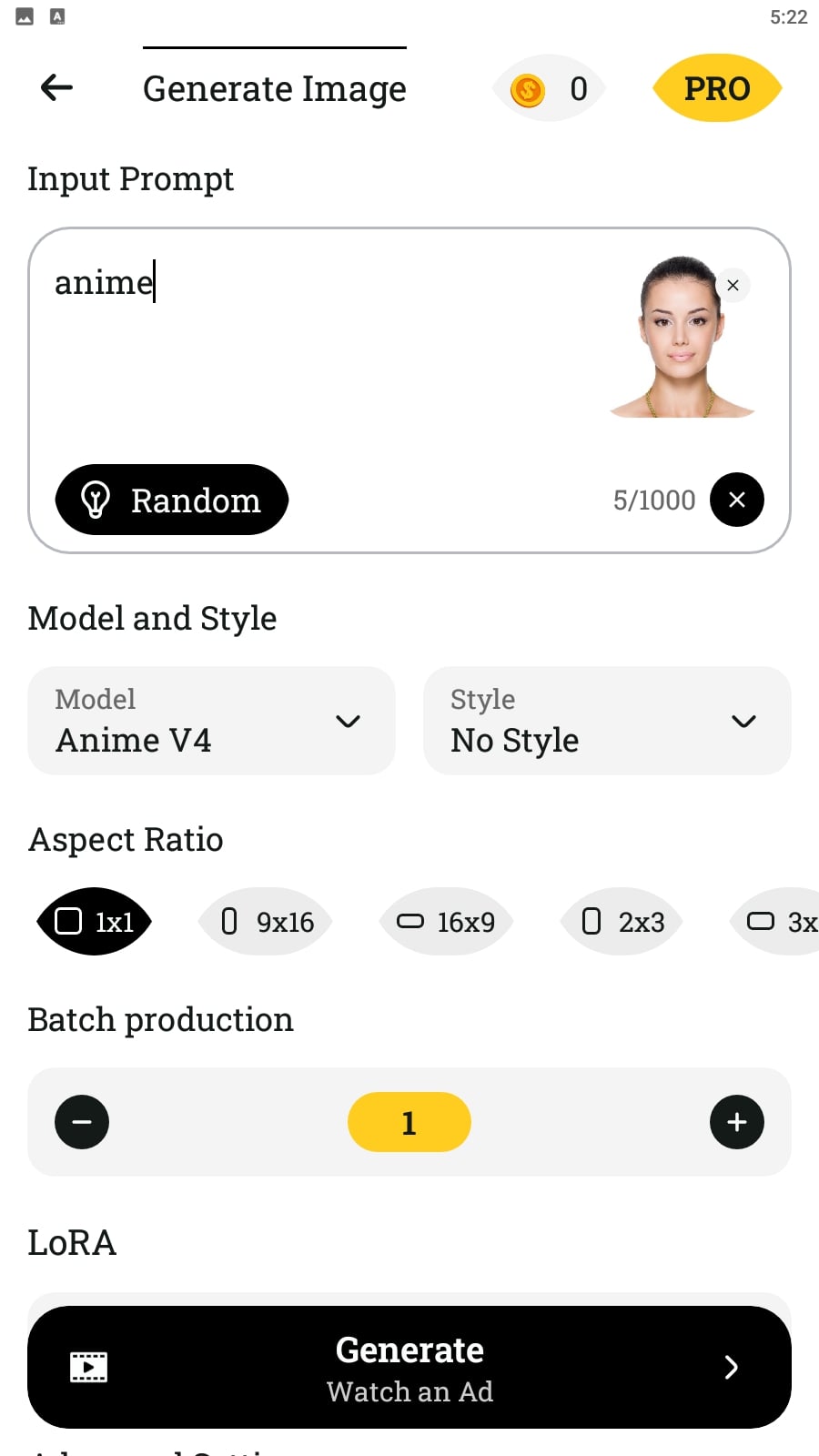Select the 16x9 aspect ratio
The height and width of the screenshot is (1456, 819).
tap(446, 922)
